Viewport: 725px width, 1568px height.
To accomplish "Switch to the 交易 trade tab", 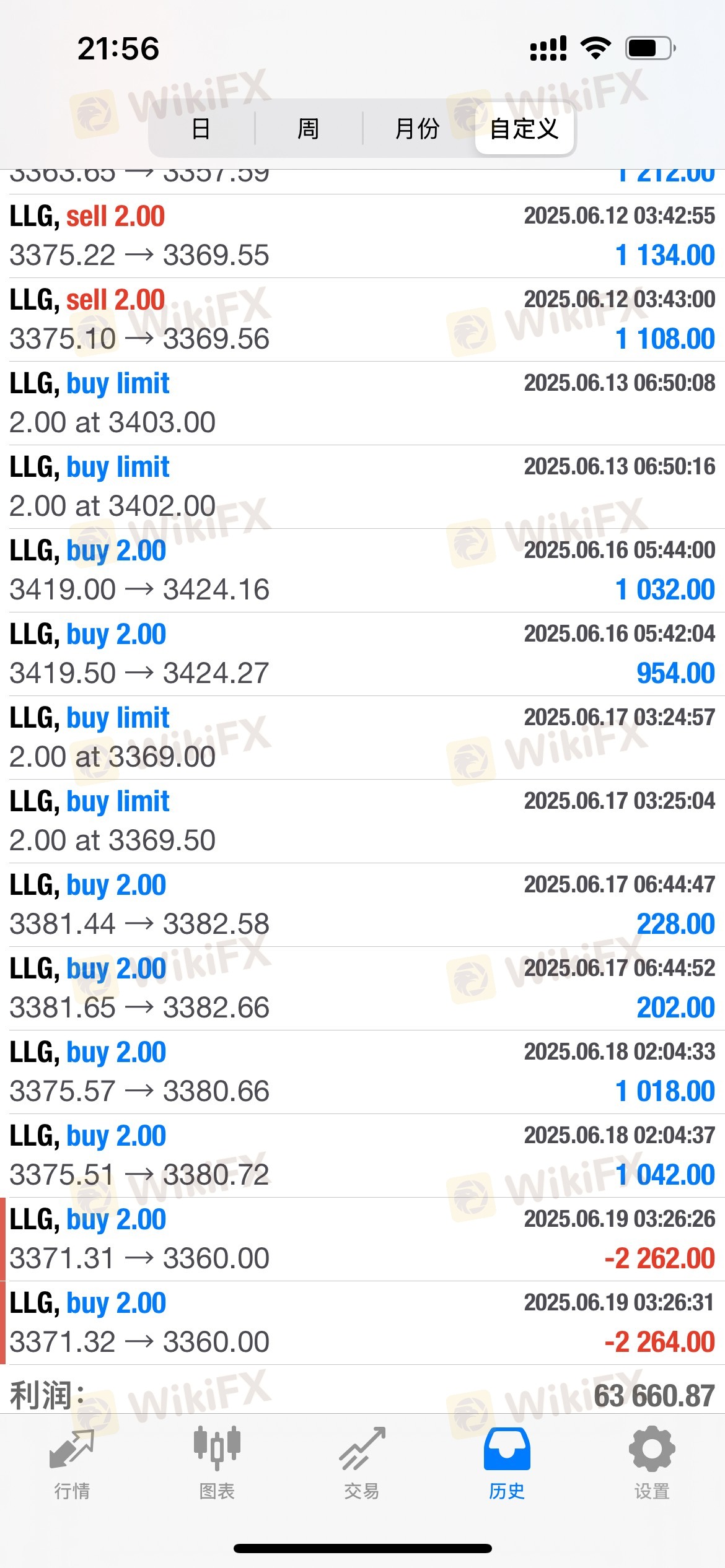I will (x=362, y=1464).
